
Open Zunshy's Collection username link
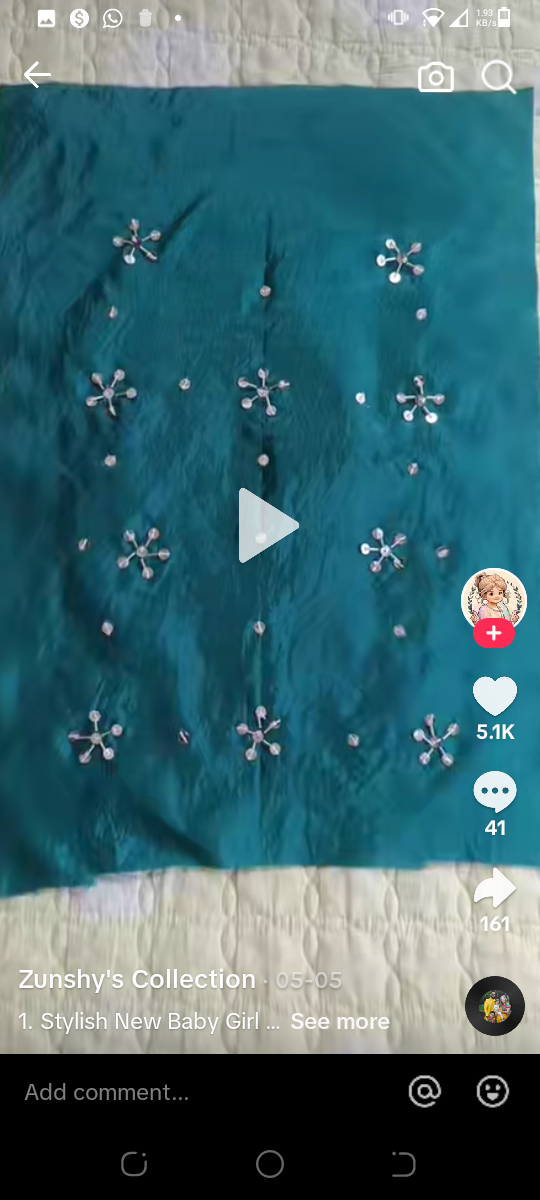(137, 979)
